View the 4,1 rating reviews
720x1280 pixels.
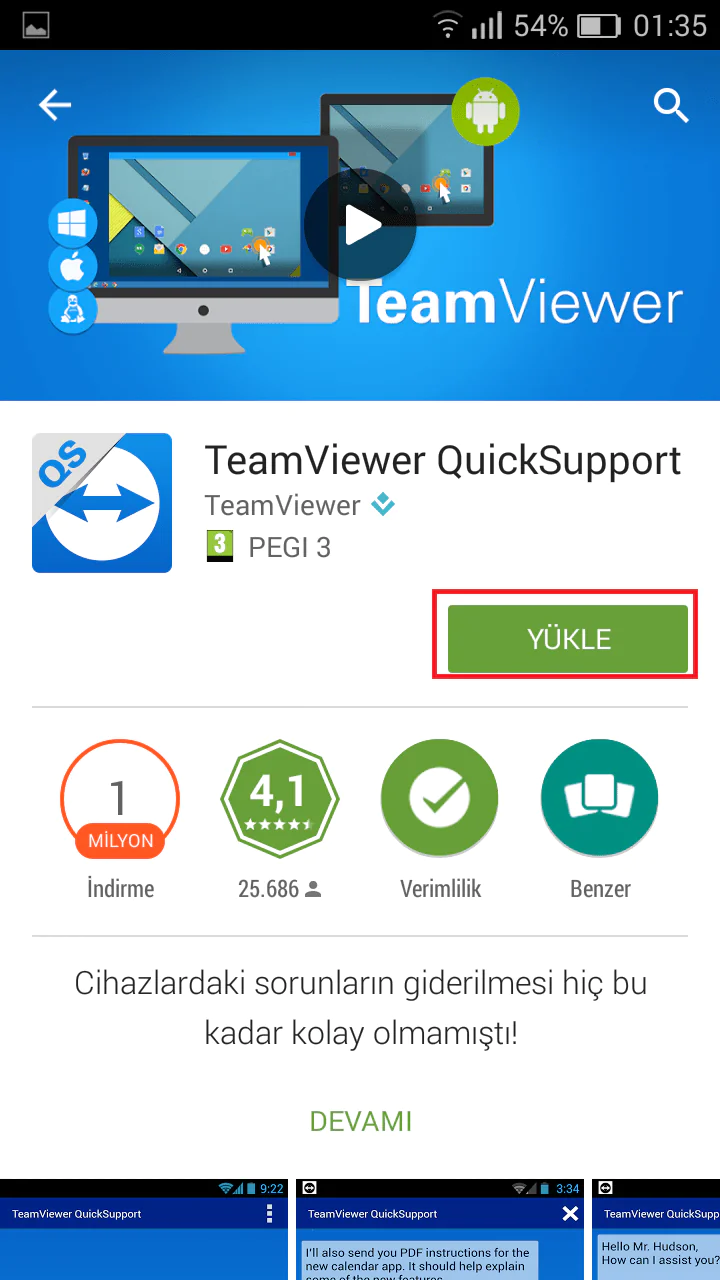click(279, 798)
